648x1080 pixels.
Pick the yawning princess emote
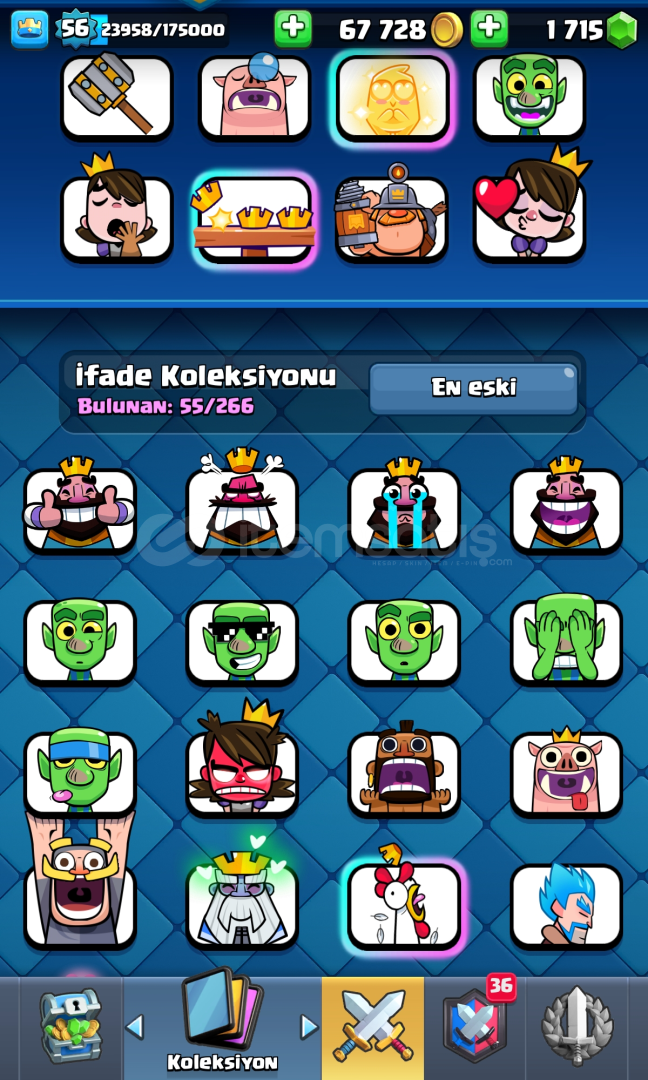116,216
